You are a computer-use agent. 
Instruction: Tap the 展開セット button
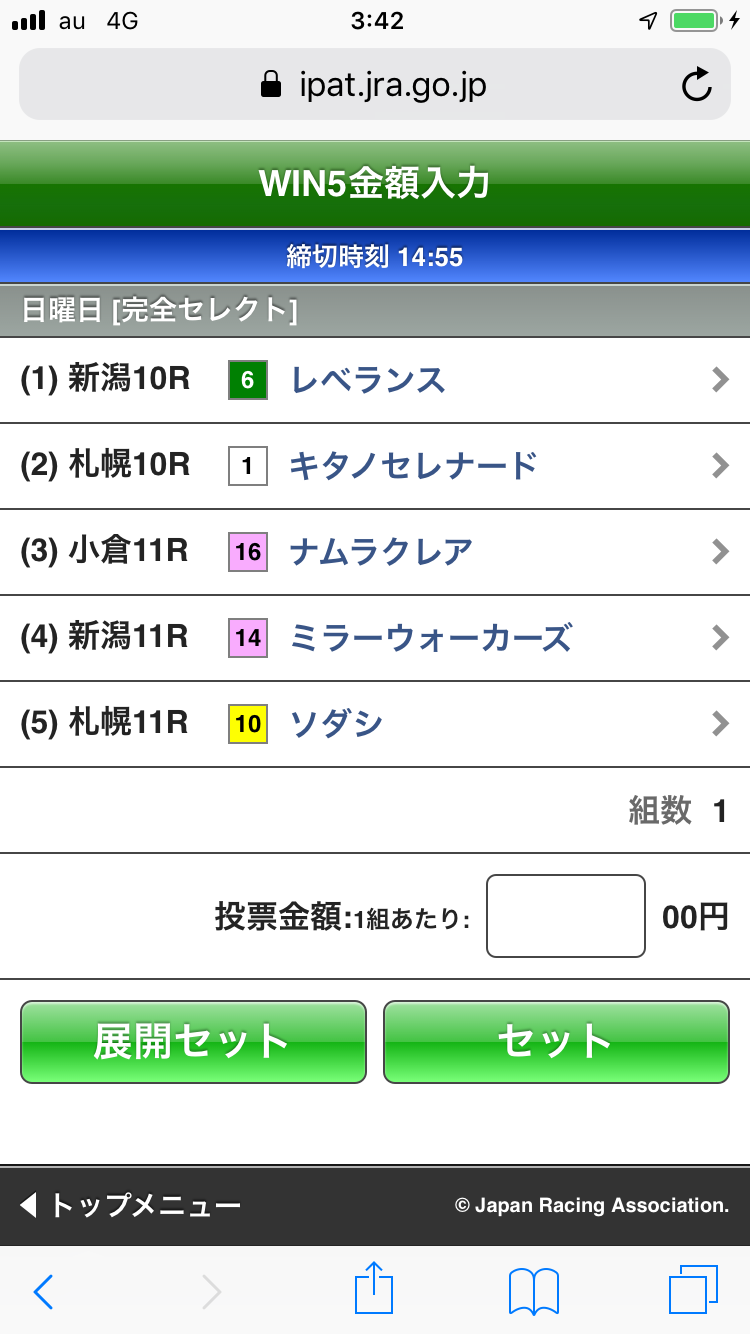[x=193, y=1042]
